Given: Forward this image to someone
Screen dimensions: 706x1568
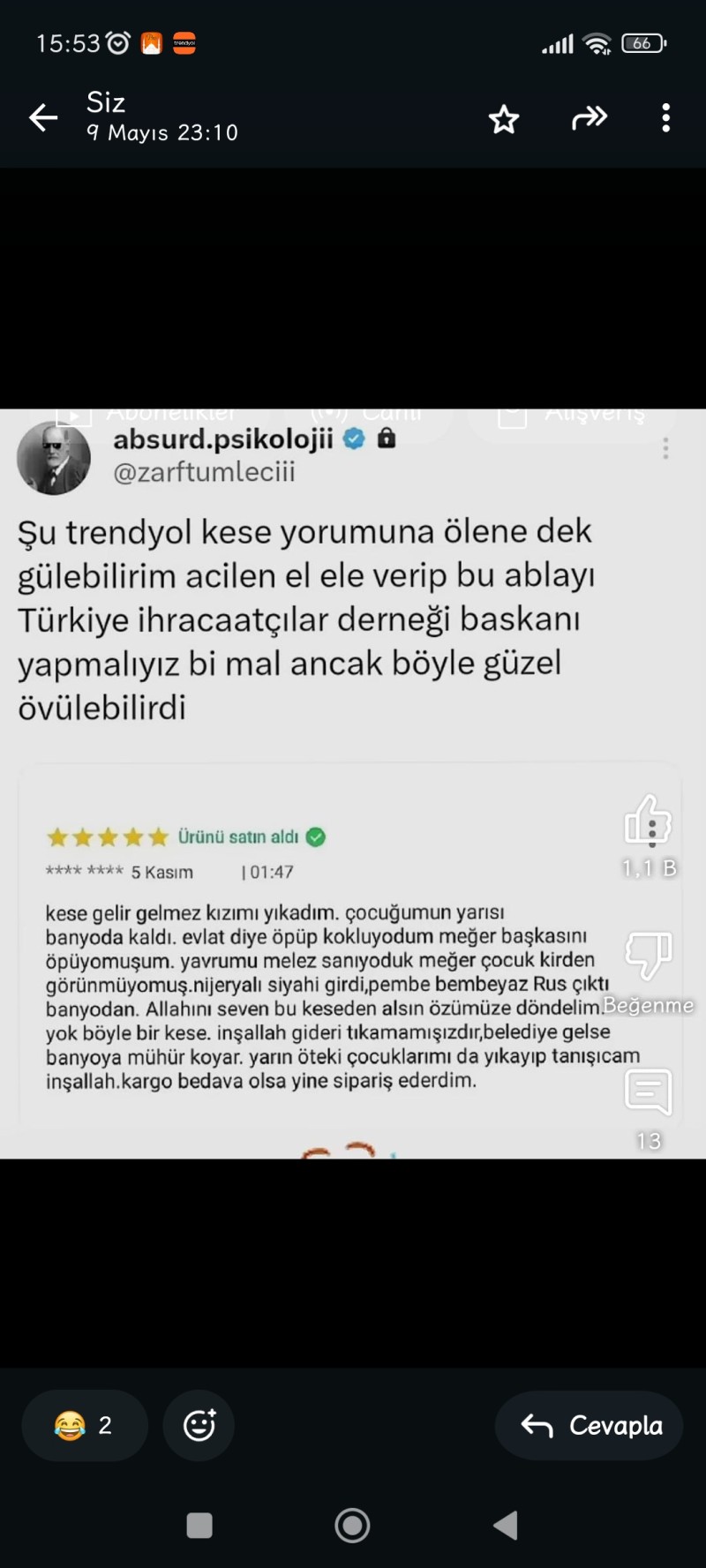Looking at the screenshot, I should [589, 117].
